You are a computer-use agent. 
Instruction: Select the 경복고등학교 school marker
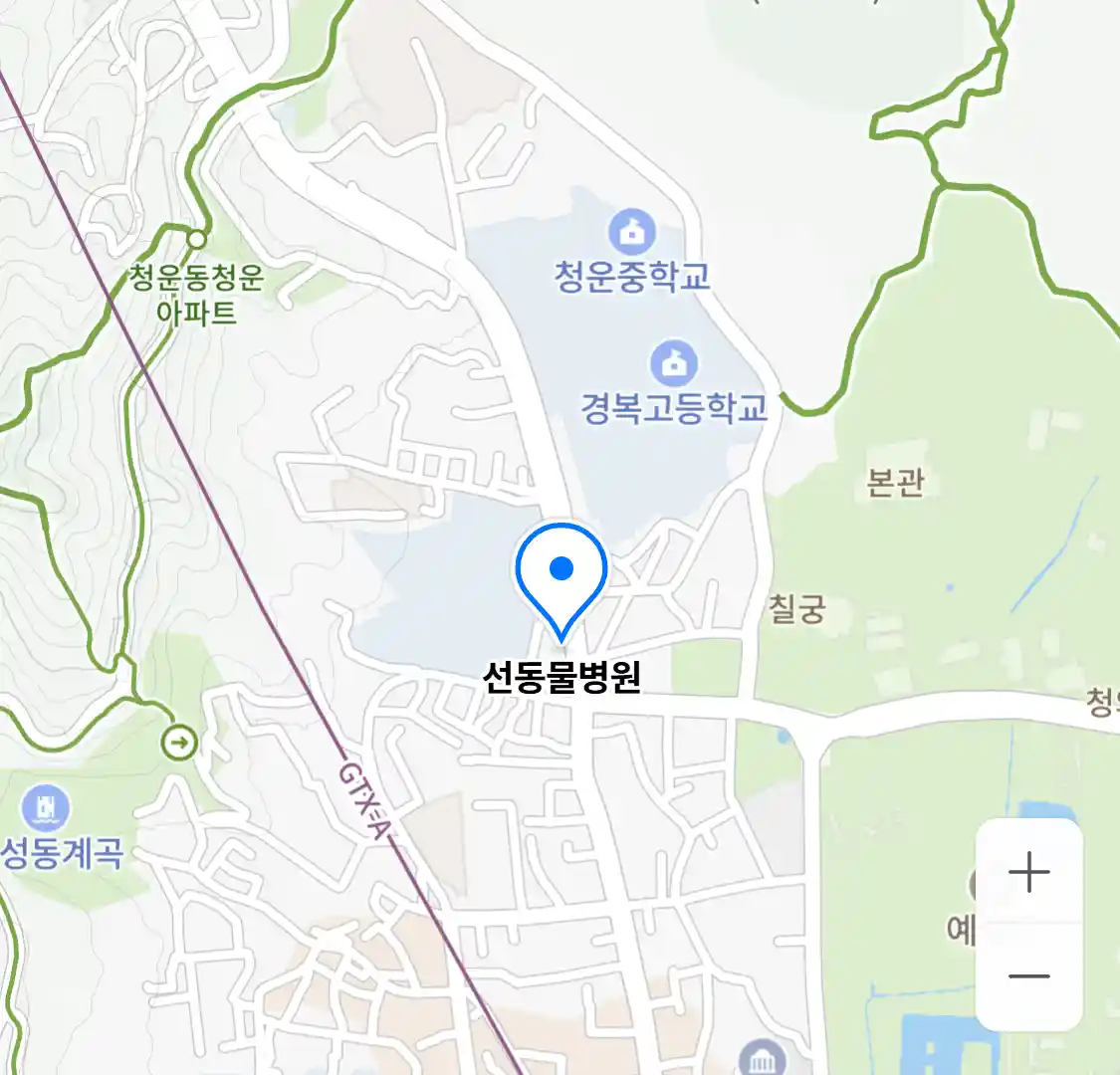coord(674,363)
